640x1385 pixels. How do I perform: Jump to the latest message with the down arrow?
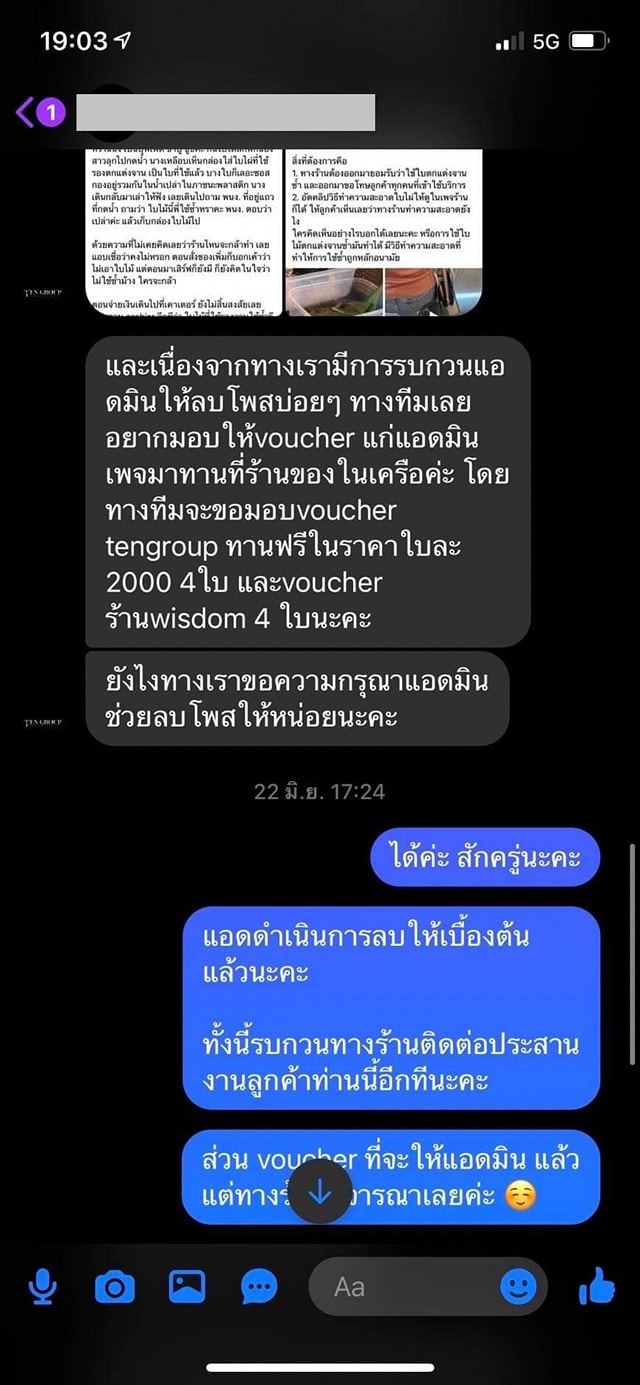click(320, 1192)
